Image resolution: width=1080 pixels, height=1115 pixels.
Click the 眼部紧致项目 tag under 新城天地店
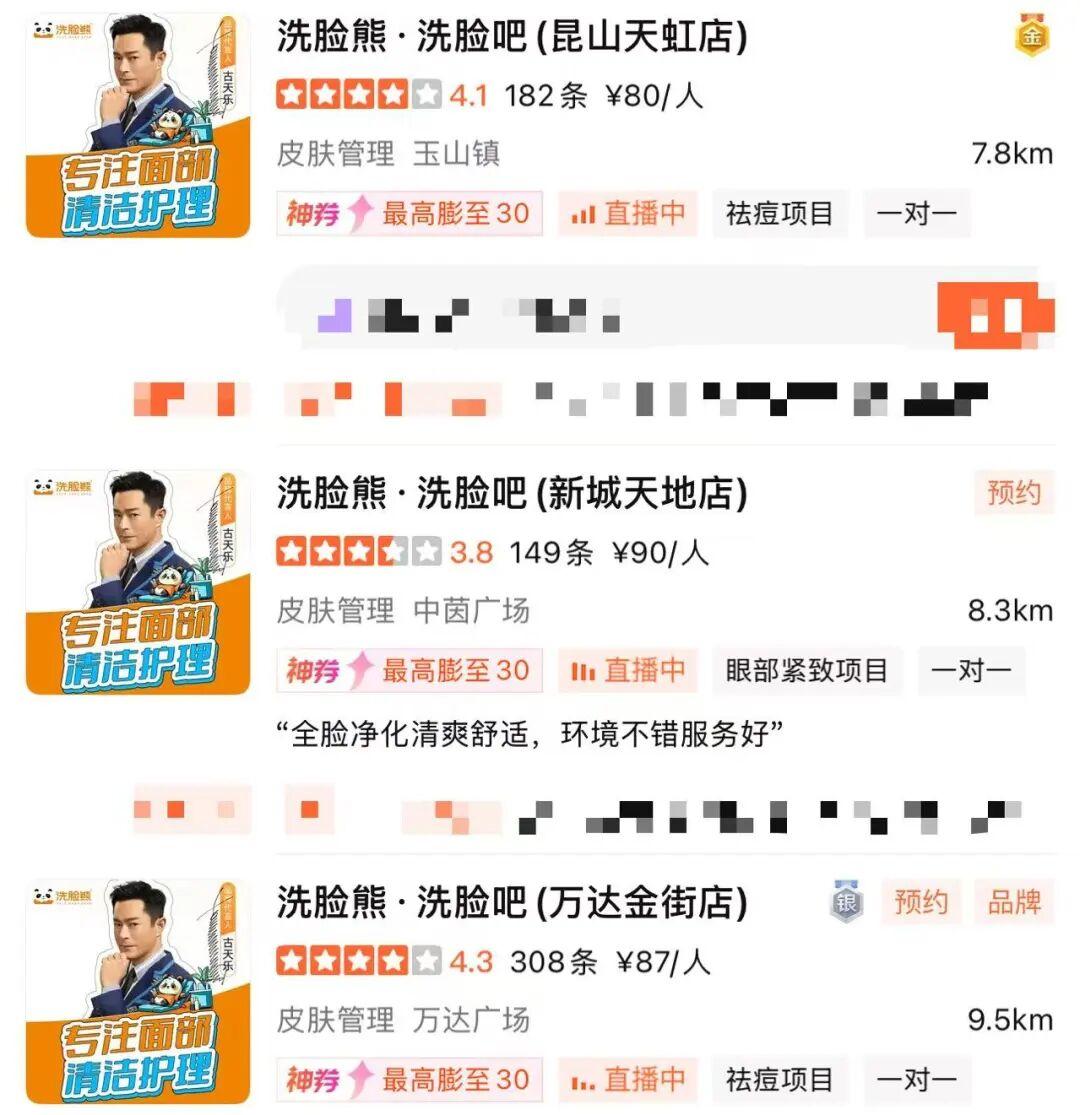808,671
